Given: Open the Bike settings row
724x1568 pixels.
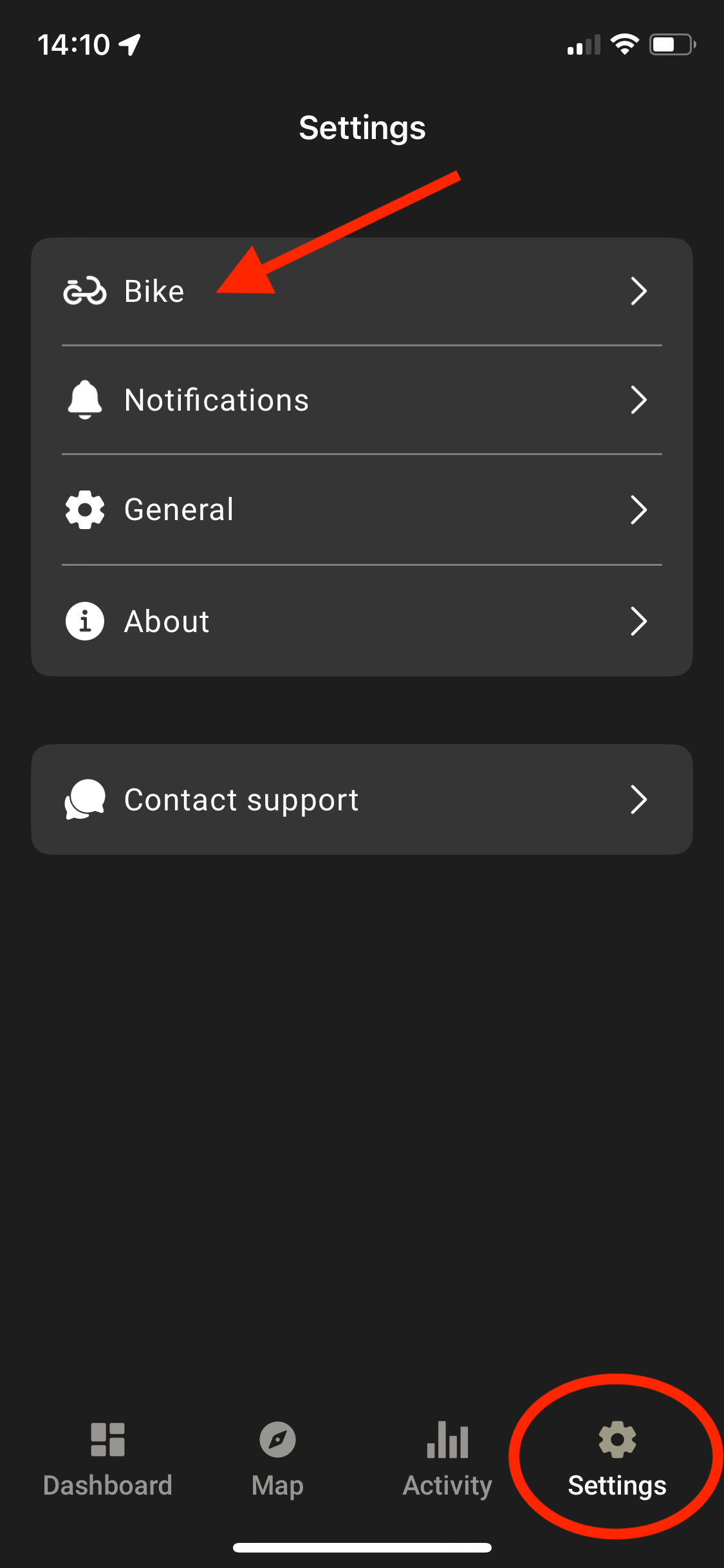Looking at the screenshot, I should 362,292.
